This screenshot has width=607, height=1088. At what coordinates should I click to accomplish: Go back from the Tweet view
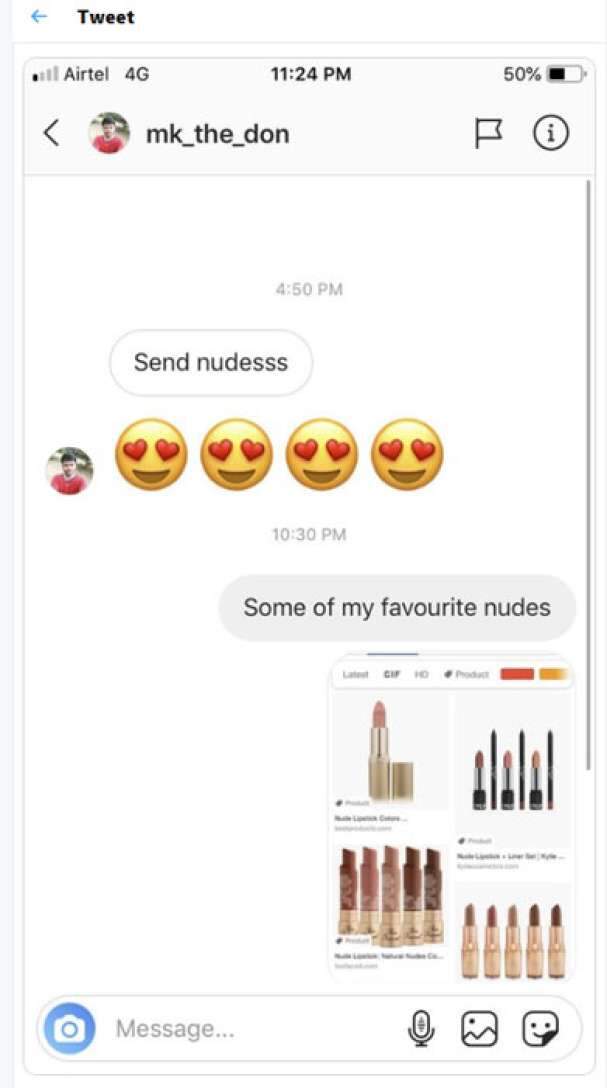click(39, 17)
